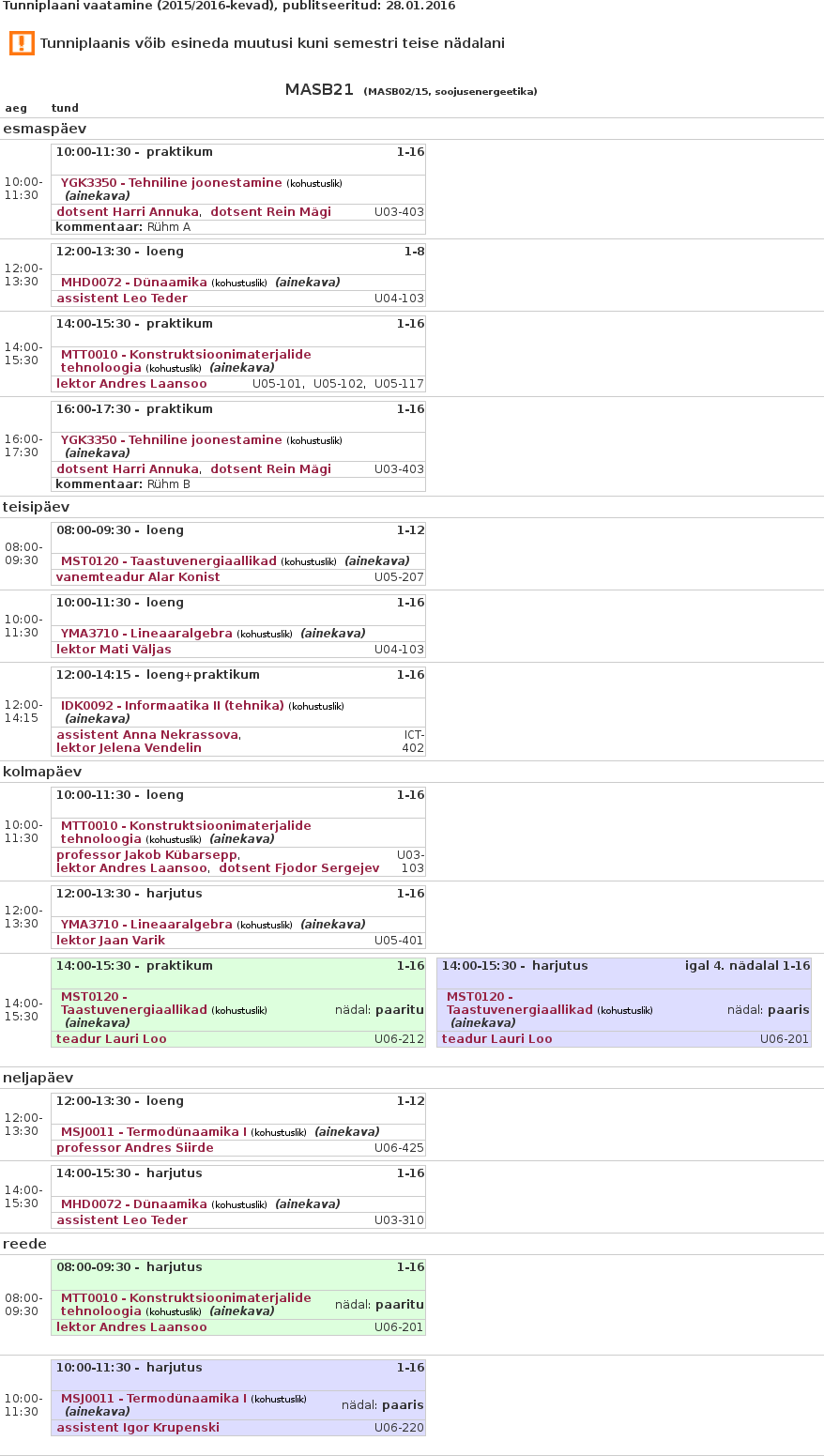Open Tehniline joonestamine course for Rühm B

coord(172,440)
